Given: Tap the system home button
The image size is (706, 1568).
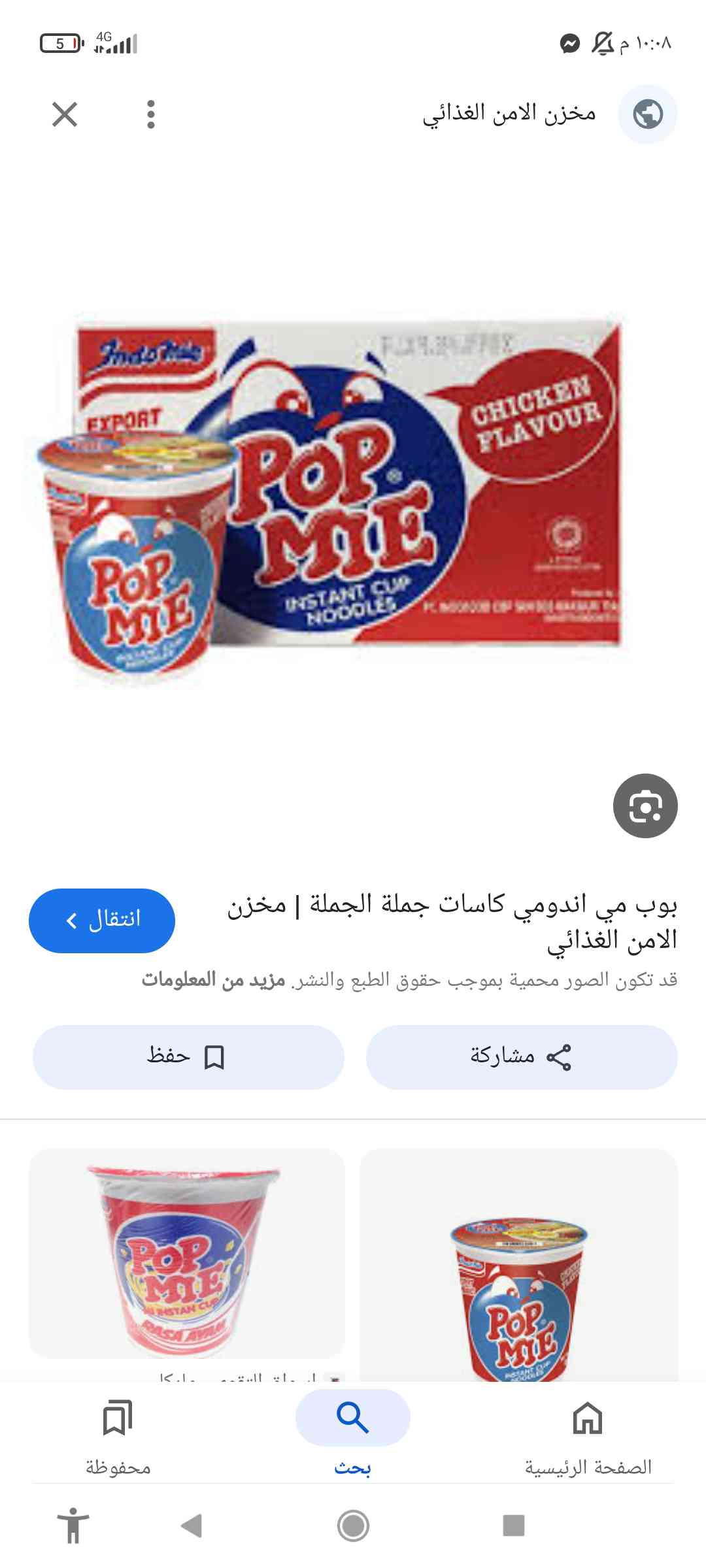Looking at the screenshot, I should click(353, 1526).
